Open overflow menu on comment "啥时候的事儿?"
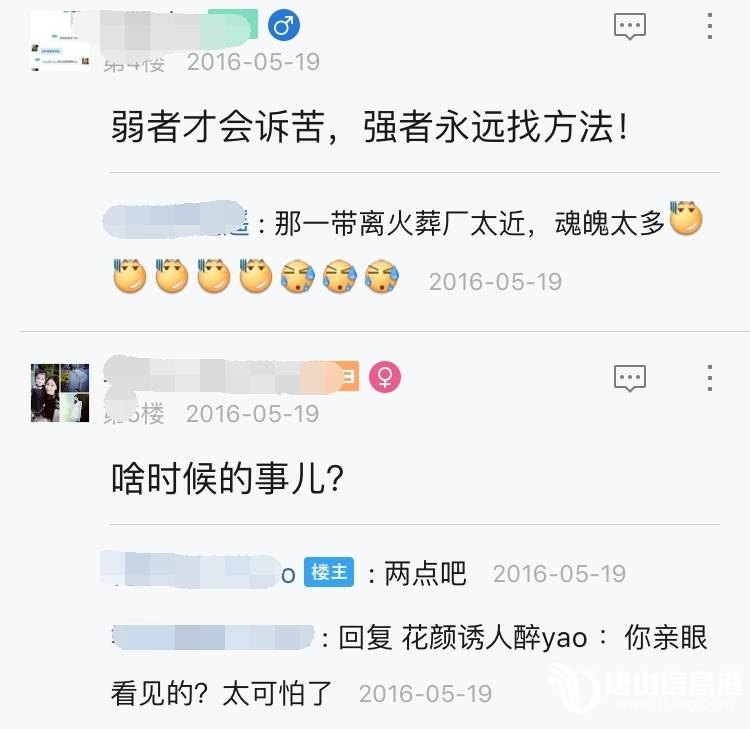The height and width of the screenshot is (729, 750). click(x=709, y=378)
